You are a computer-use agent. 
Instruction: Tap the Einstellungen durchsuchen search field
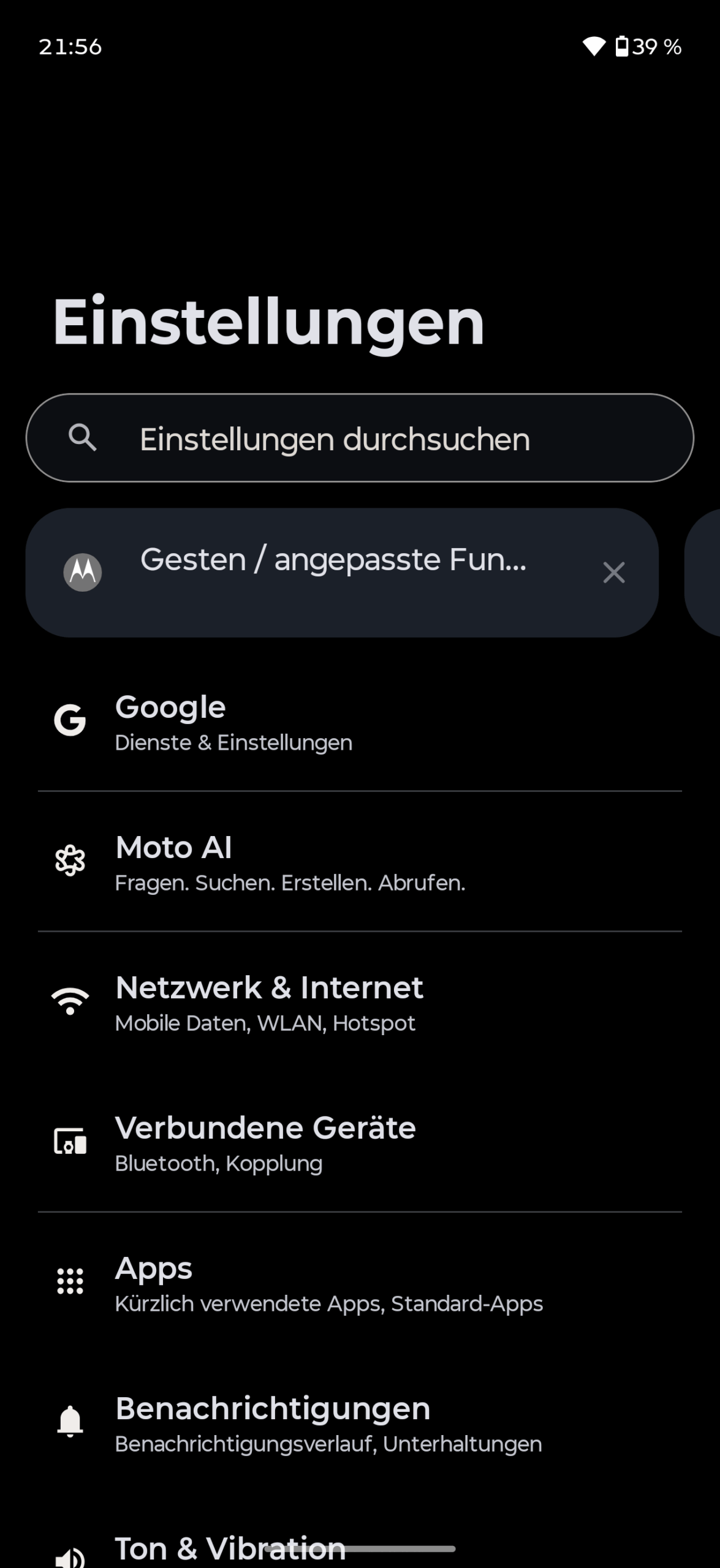point(359,438)
